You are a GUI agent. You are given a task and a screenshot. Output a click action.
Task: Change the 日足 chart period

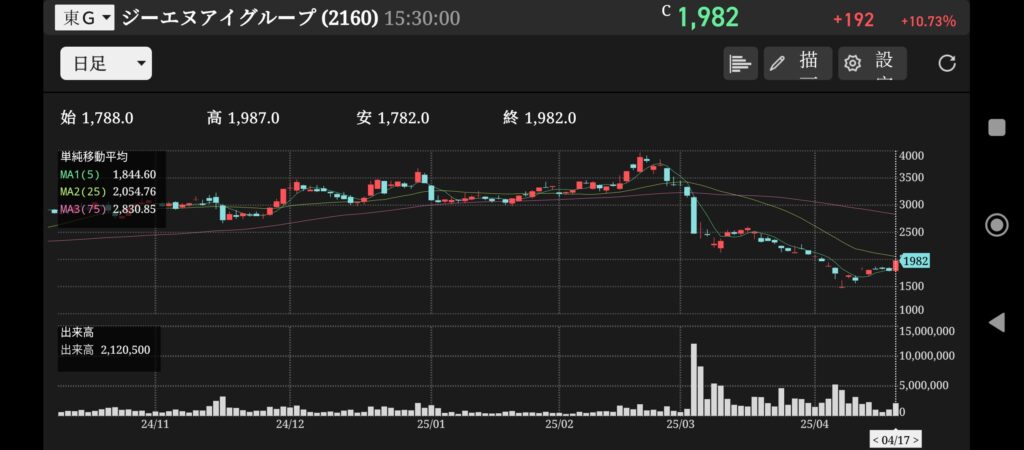click(106, 64)
